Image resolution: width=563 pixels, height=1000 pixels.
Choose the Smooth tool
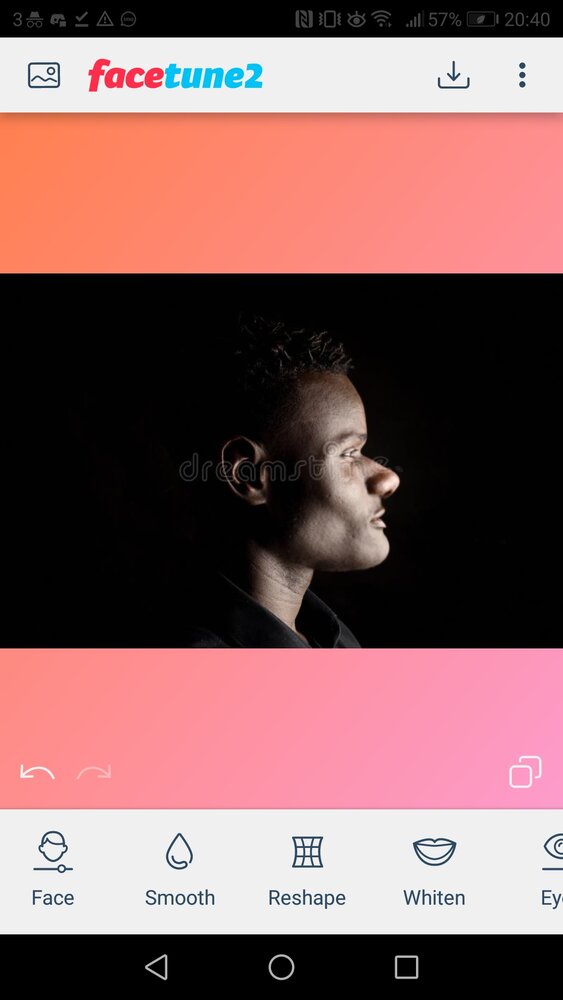(x=180, y=869)
